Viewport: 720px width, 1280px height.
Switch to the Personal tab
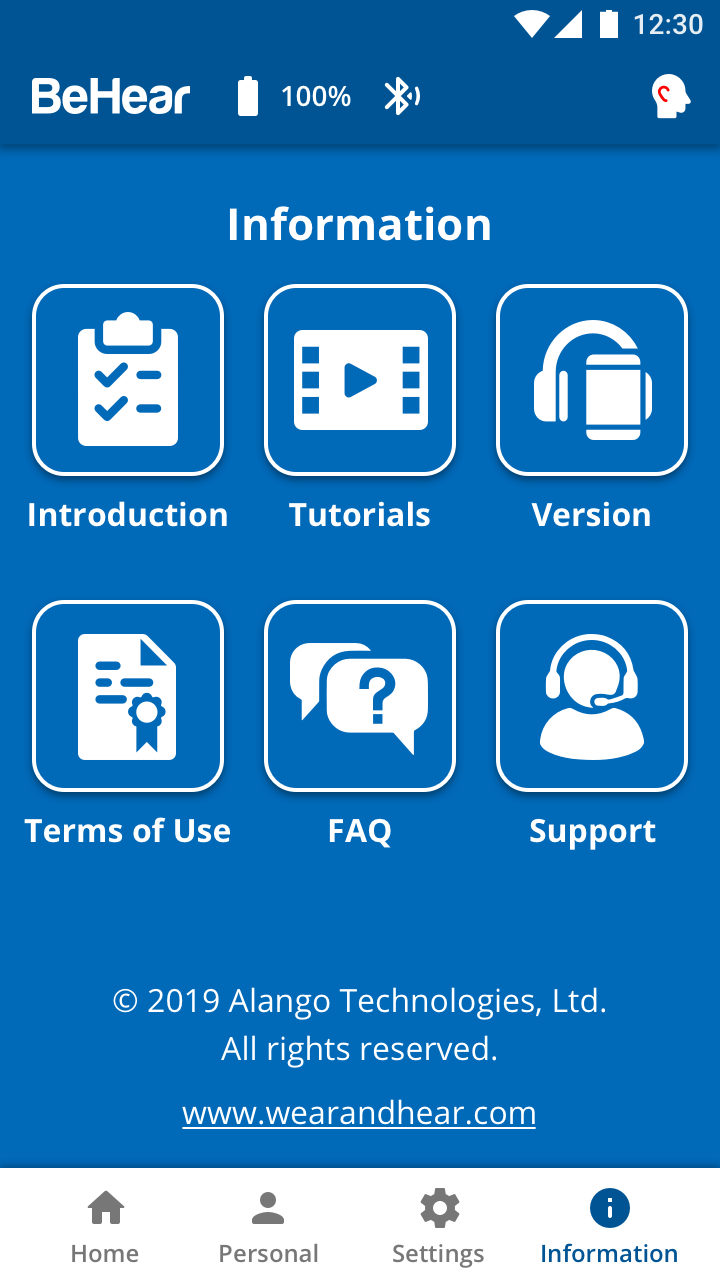tap(268, 1226)
